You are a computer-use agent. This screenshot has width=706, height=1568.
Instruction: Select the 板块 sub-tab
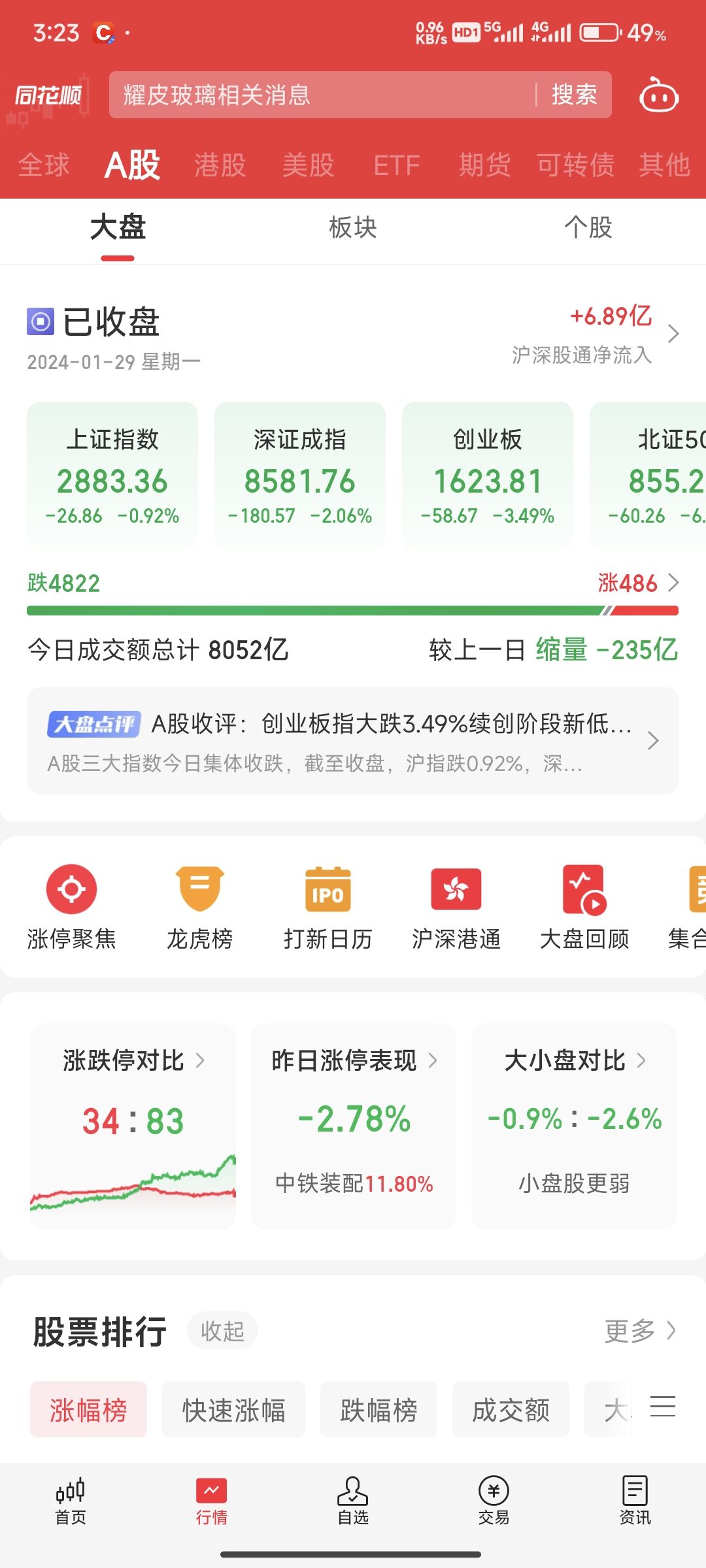353,227
